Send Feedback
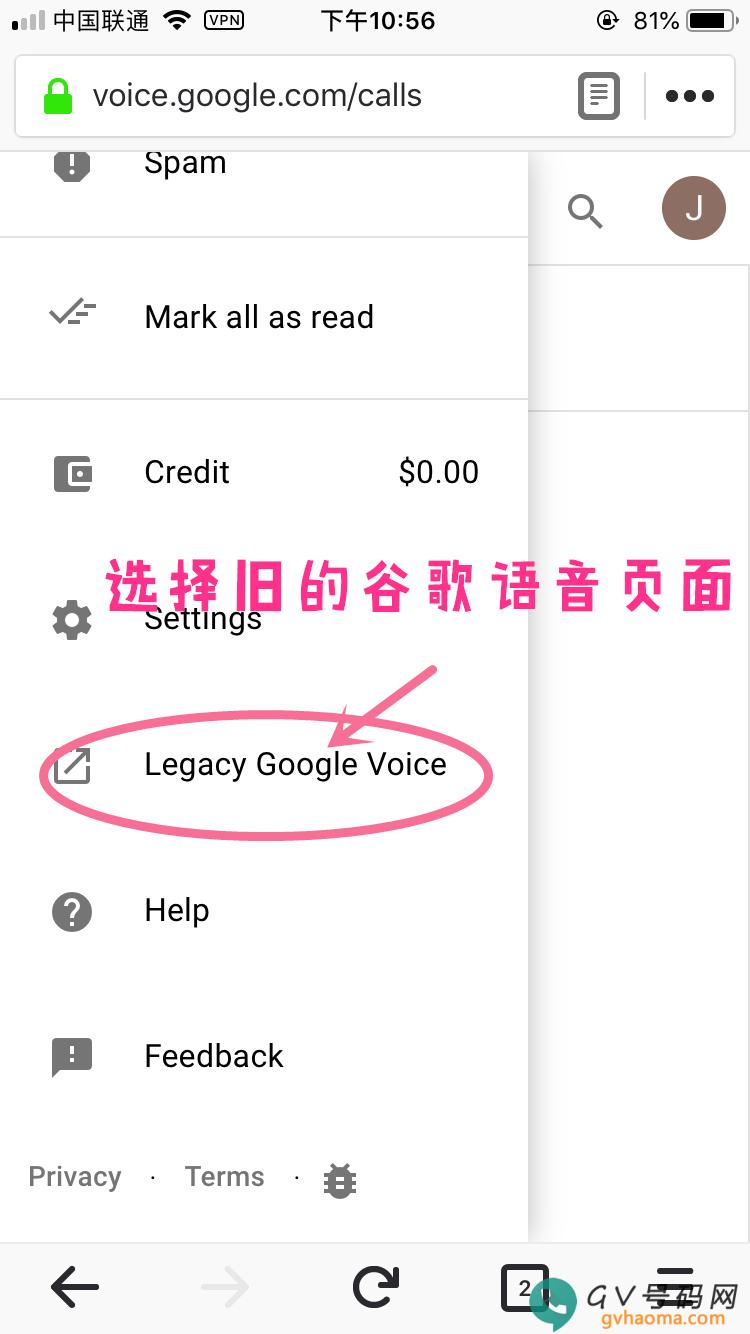This screenshot has height=1334, width=750. [264, 1056]
